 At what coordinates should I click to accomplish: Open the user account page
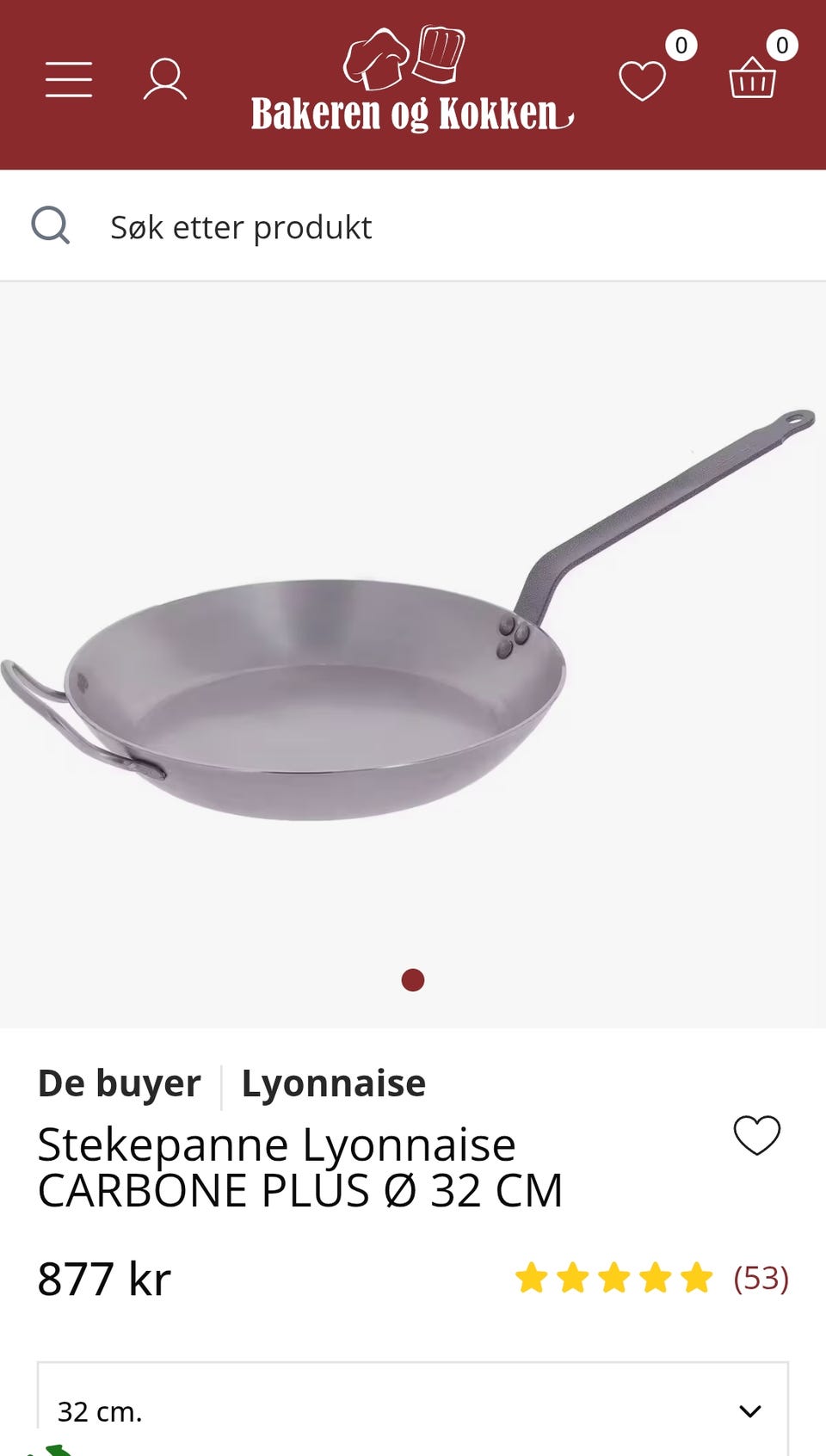pos(164,80)
